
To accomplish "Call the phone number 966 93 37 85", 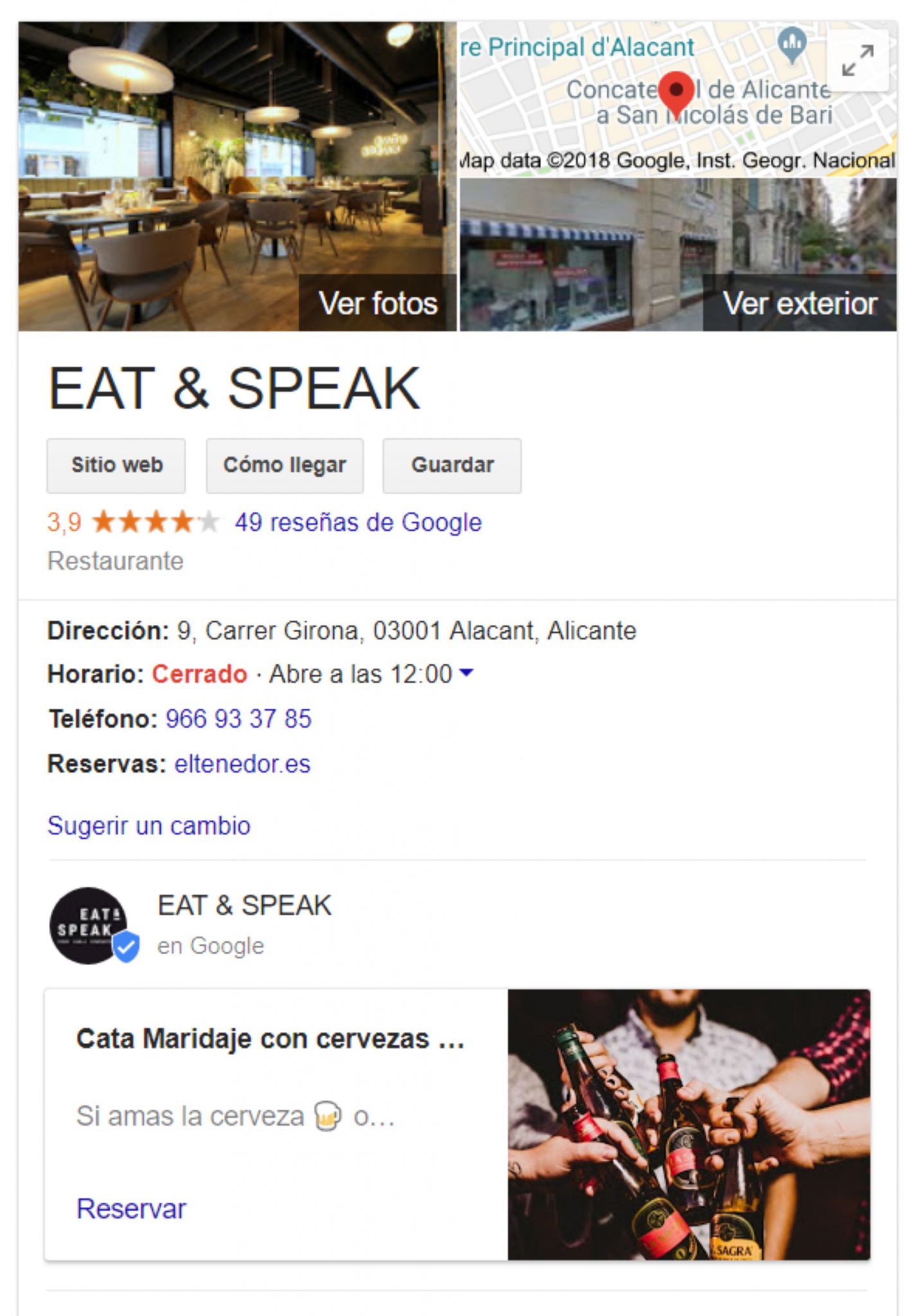I will (238, 718).
